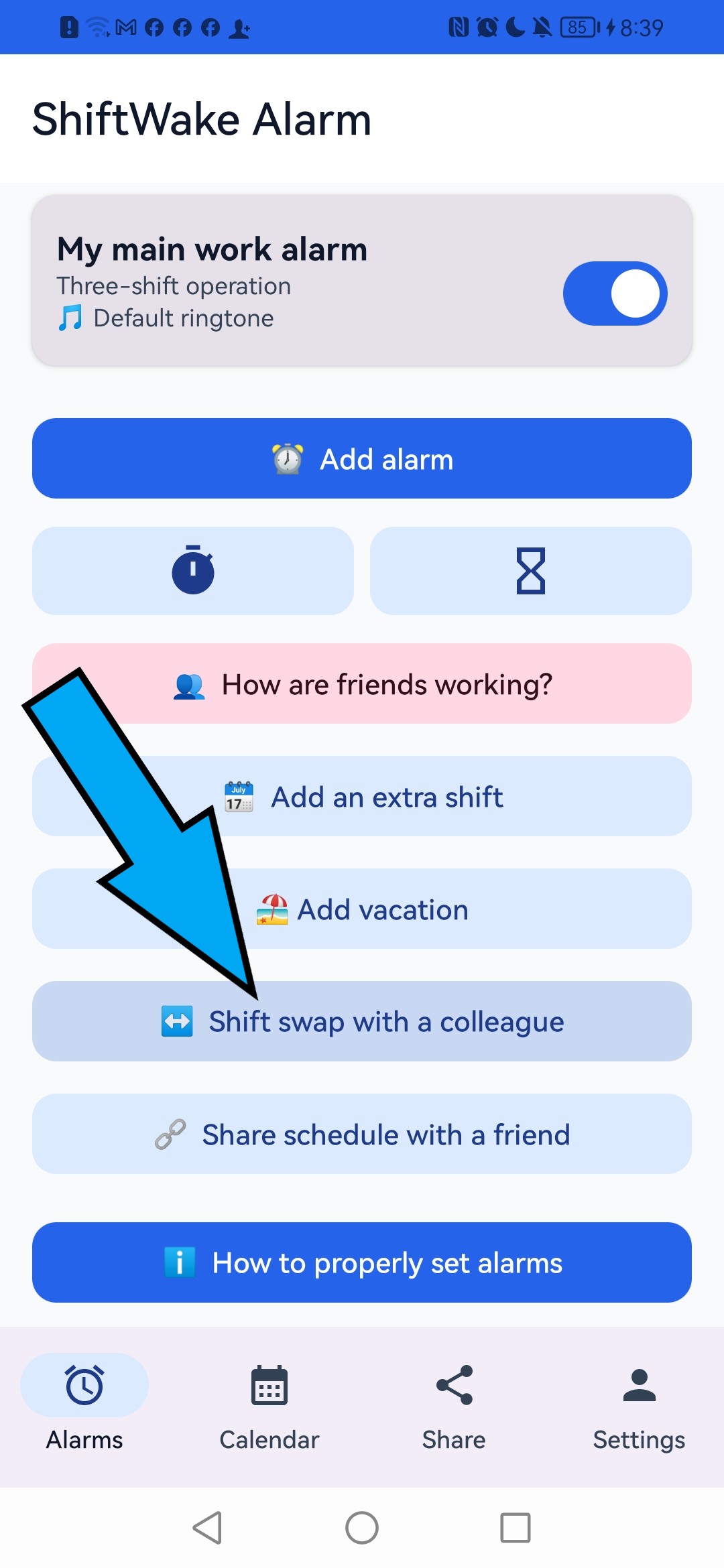Tap Add vacation
The image size is (724, 1568).
362,909
